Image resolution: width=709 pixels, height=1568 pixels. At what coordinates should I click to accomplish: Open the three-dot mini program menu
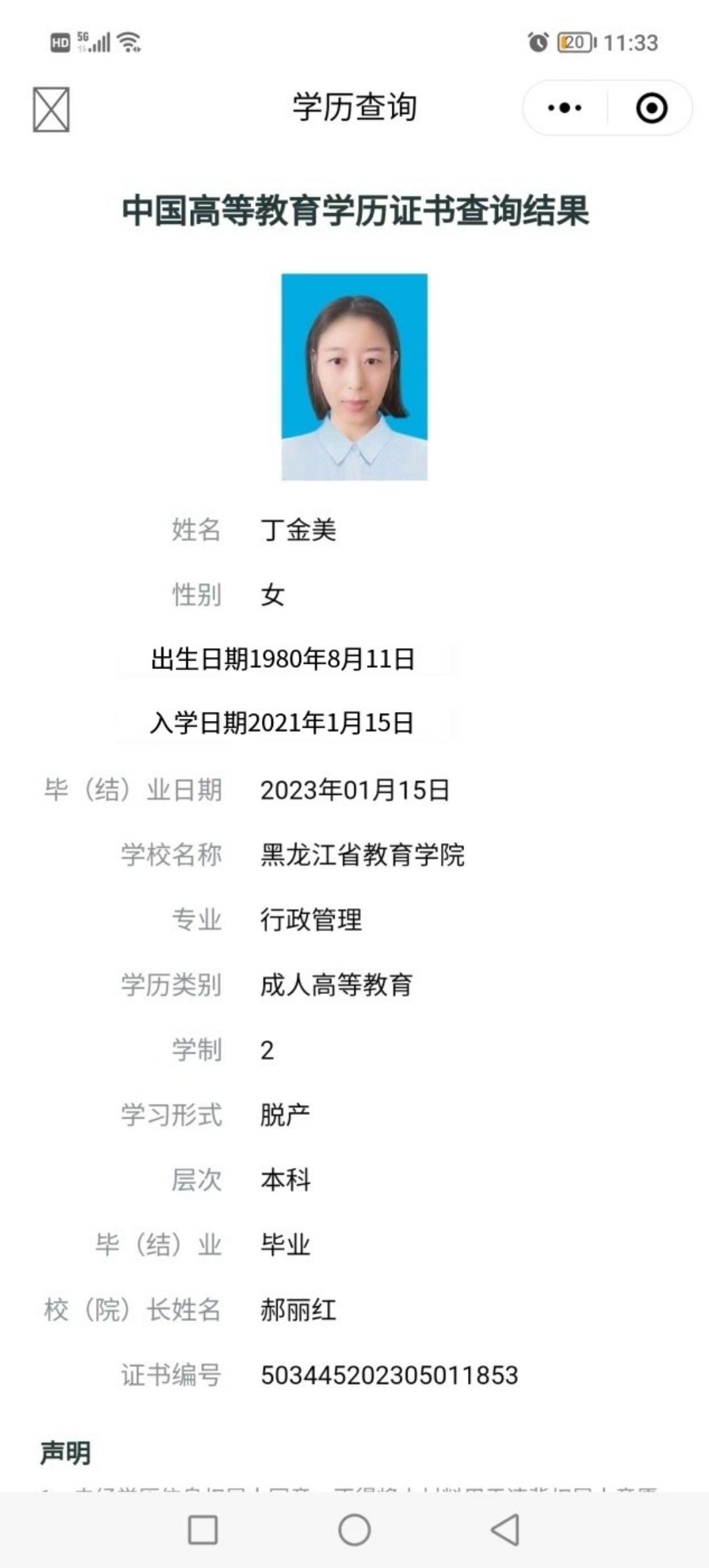pyautogui.click(x=565, y=108)
